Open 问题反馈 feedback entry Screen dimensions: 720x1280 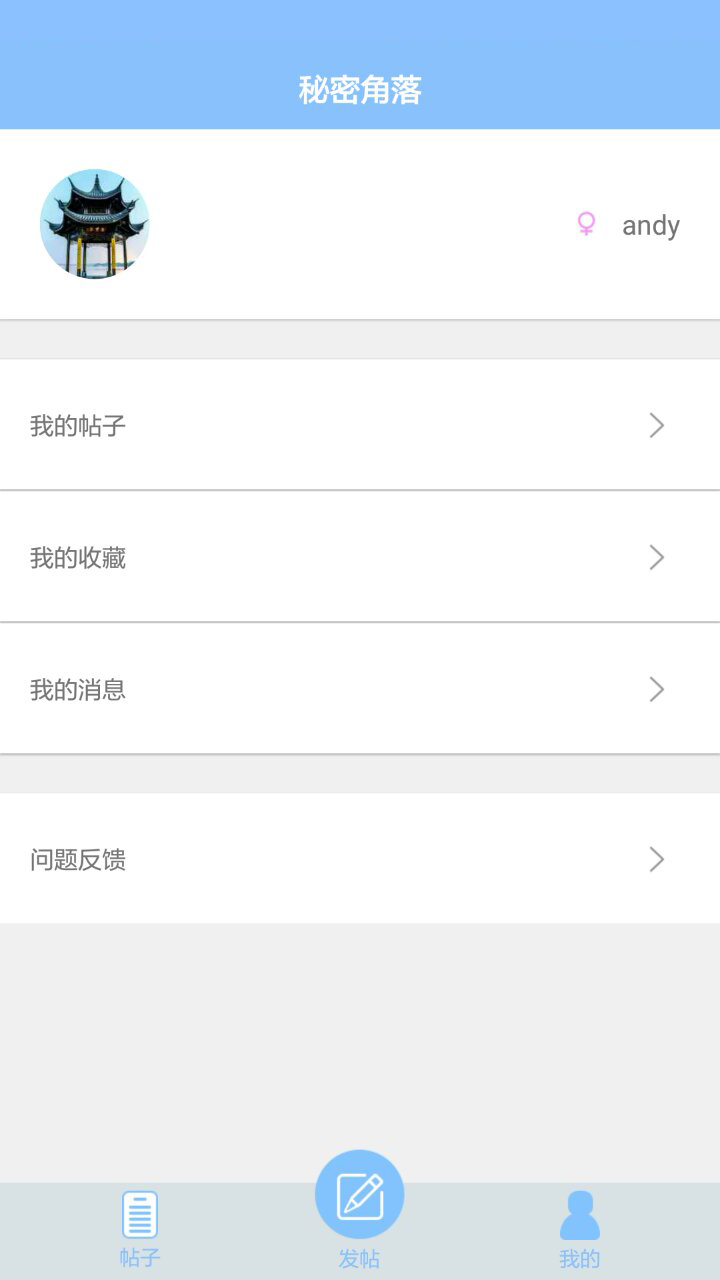(360, 859)
